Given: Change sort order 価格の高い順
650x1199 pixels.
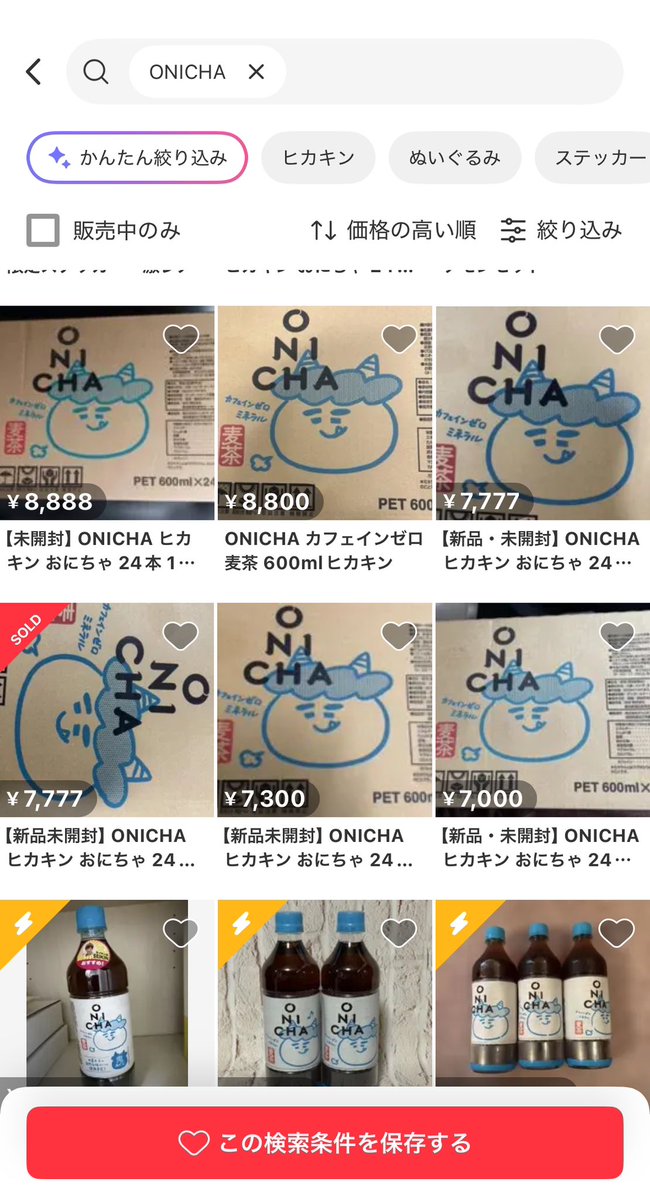Looking at the screenshot, I should (x=393, y=230).
